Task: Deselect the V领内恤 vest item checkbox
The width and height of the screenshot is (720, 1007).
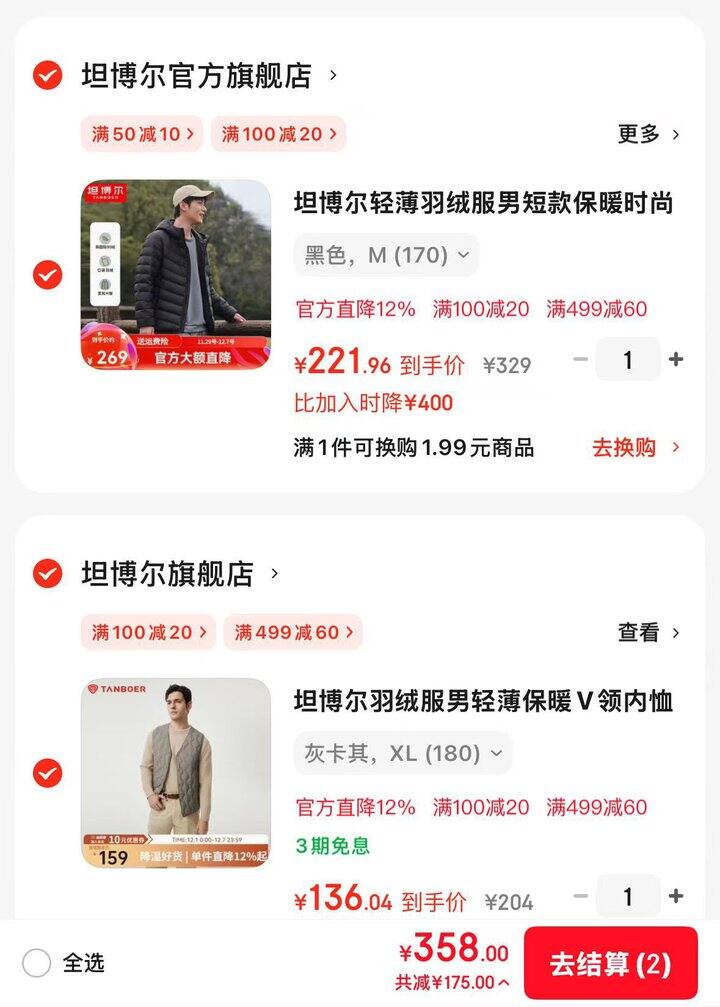Action: click(x=48, y=773)
